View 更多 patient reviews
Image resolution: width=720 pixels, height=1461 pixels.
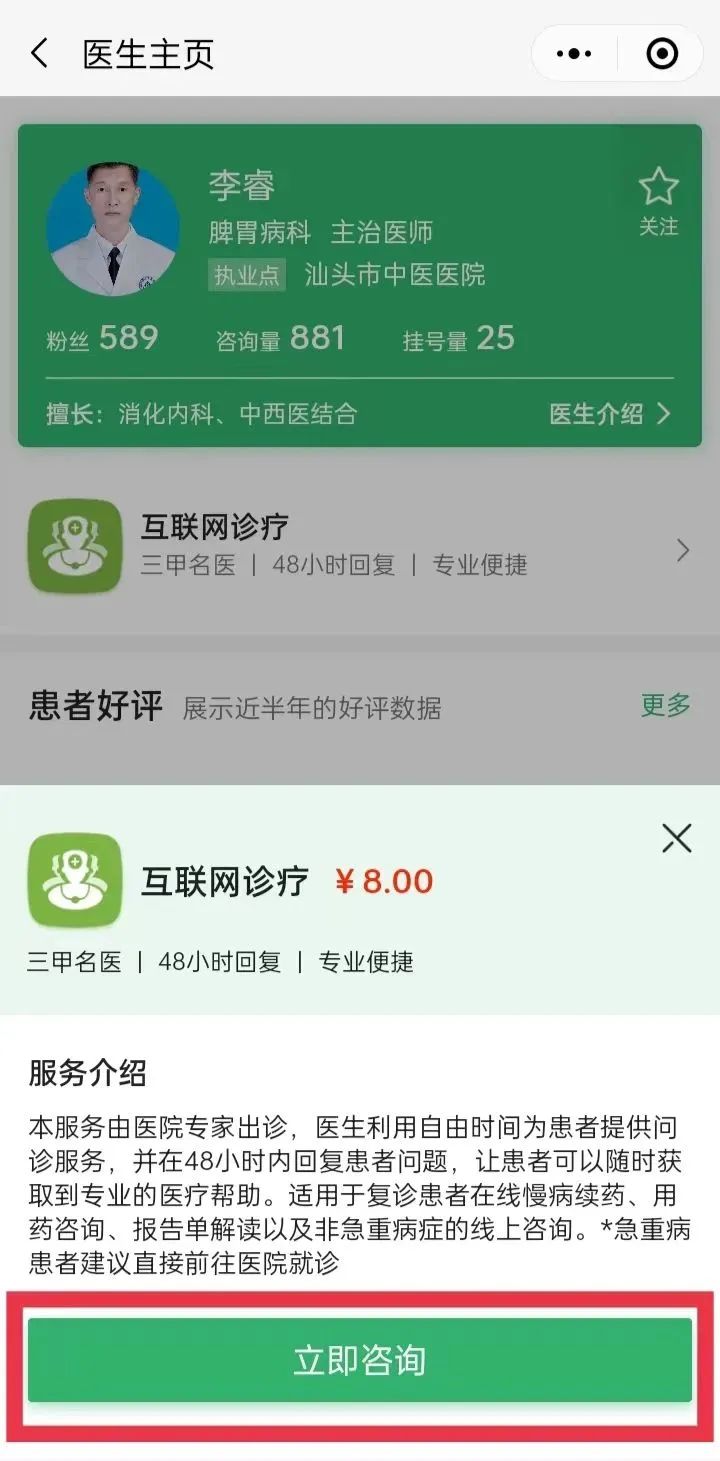pyautogui.click(x=665, y=705)
